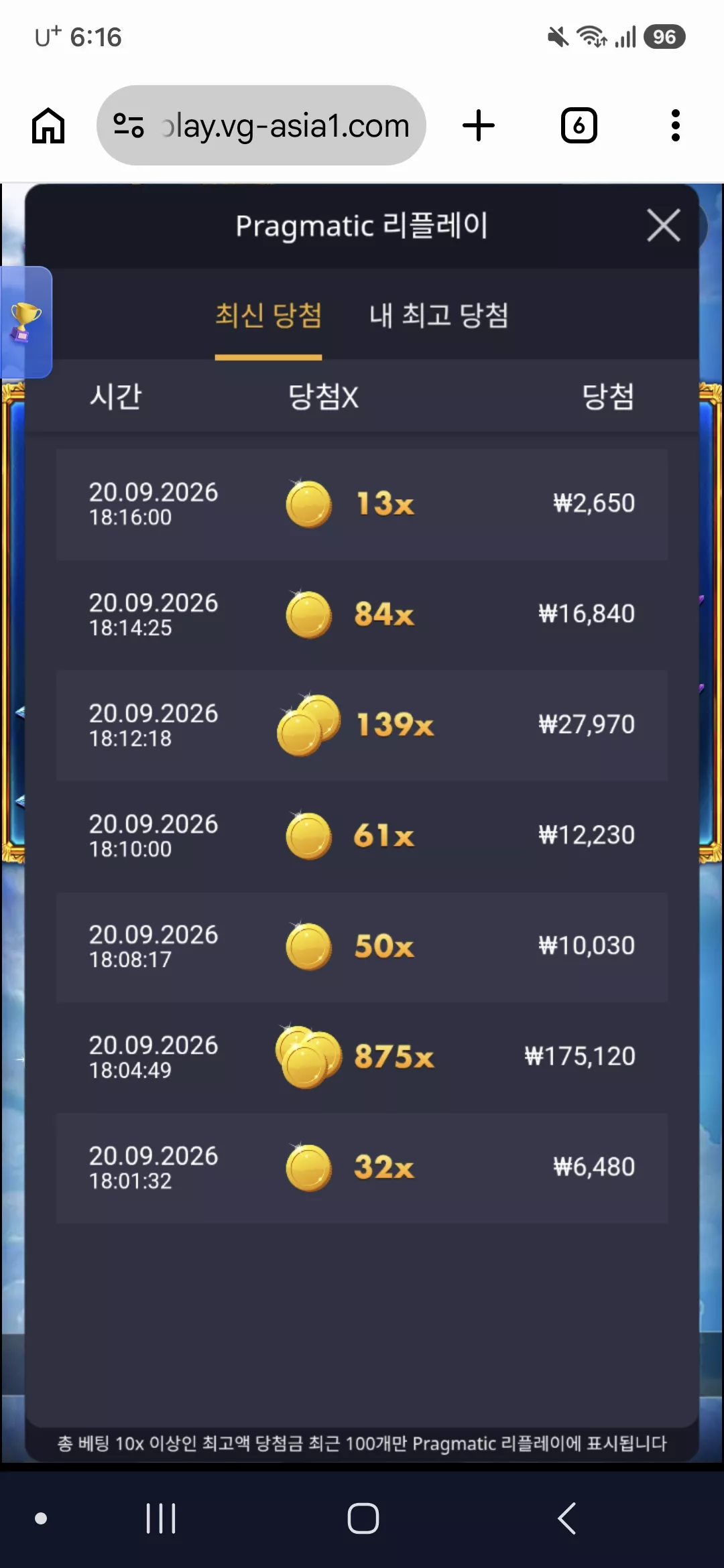Open the 84x win replay from 18:14:25
This screenshot has width=724, height=1568.
click(x=362, y=615)
